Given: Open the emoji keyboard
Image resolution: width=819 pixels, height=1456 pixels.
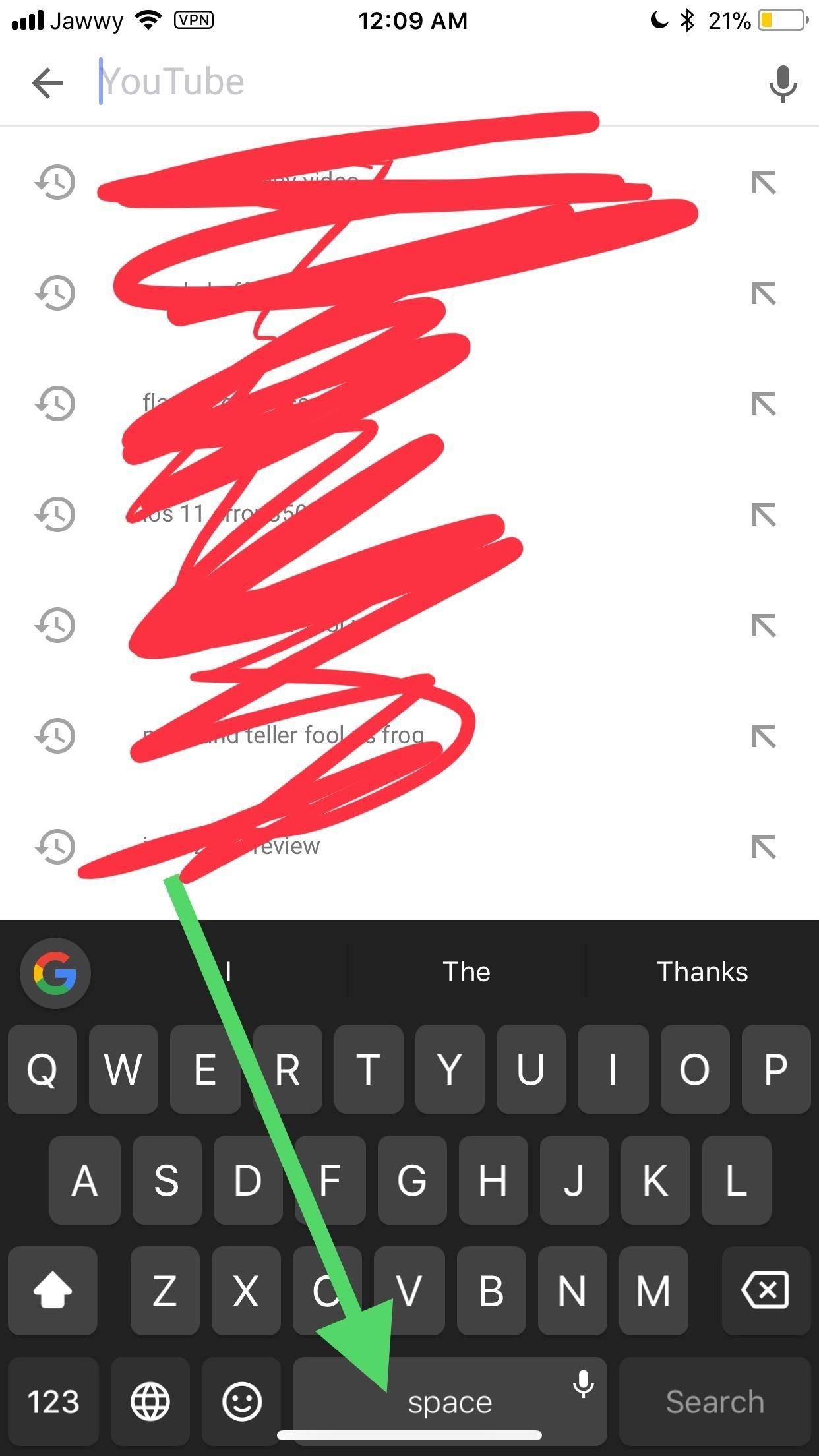Looking at the screenshot, I should click(242, 1401).
